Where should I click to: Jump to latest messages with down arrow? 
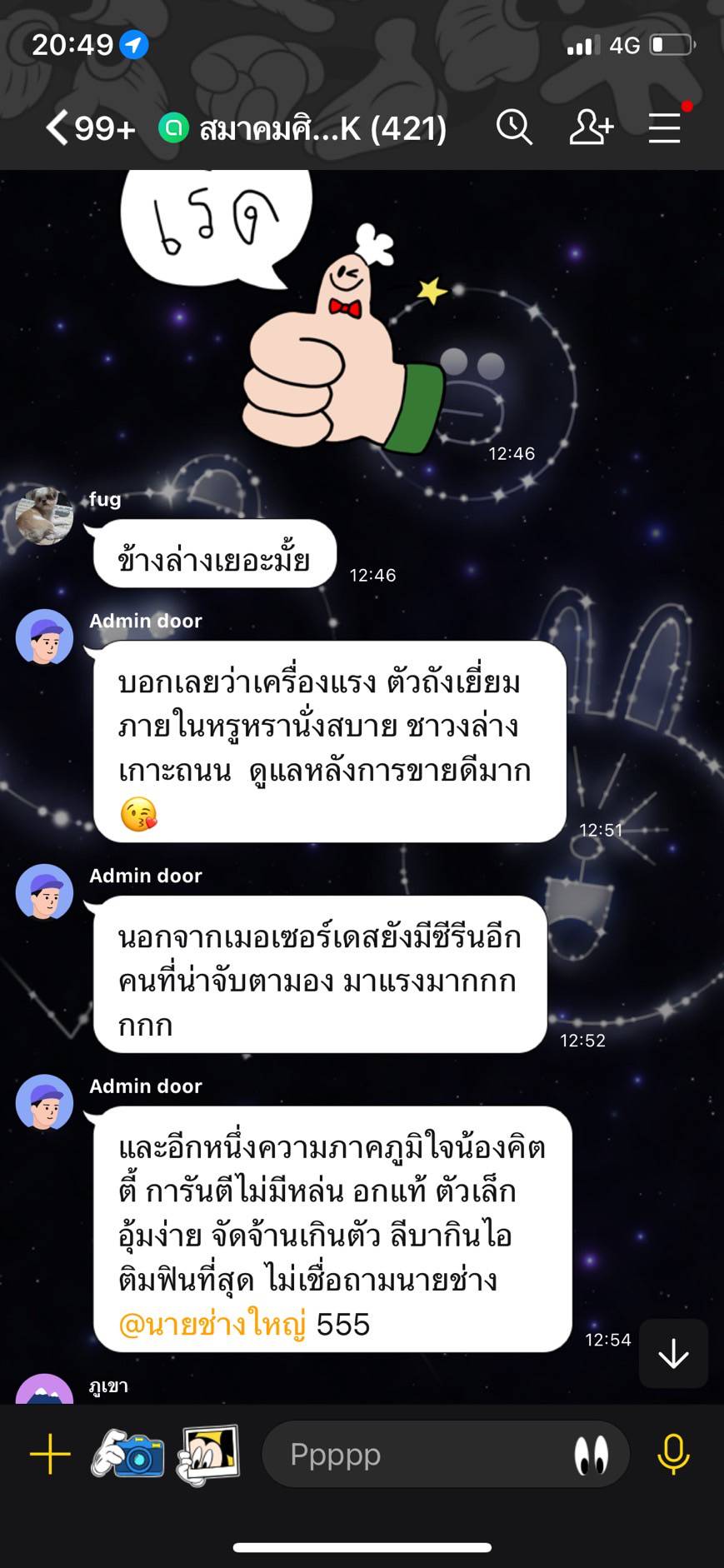tap(673, 1354)
